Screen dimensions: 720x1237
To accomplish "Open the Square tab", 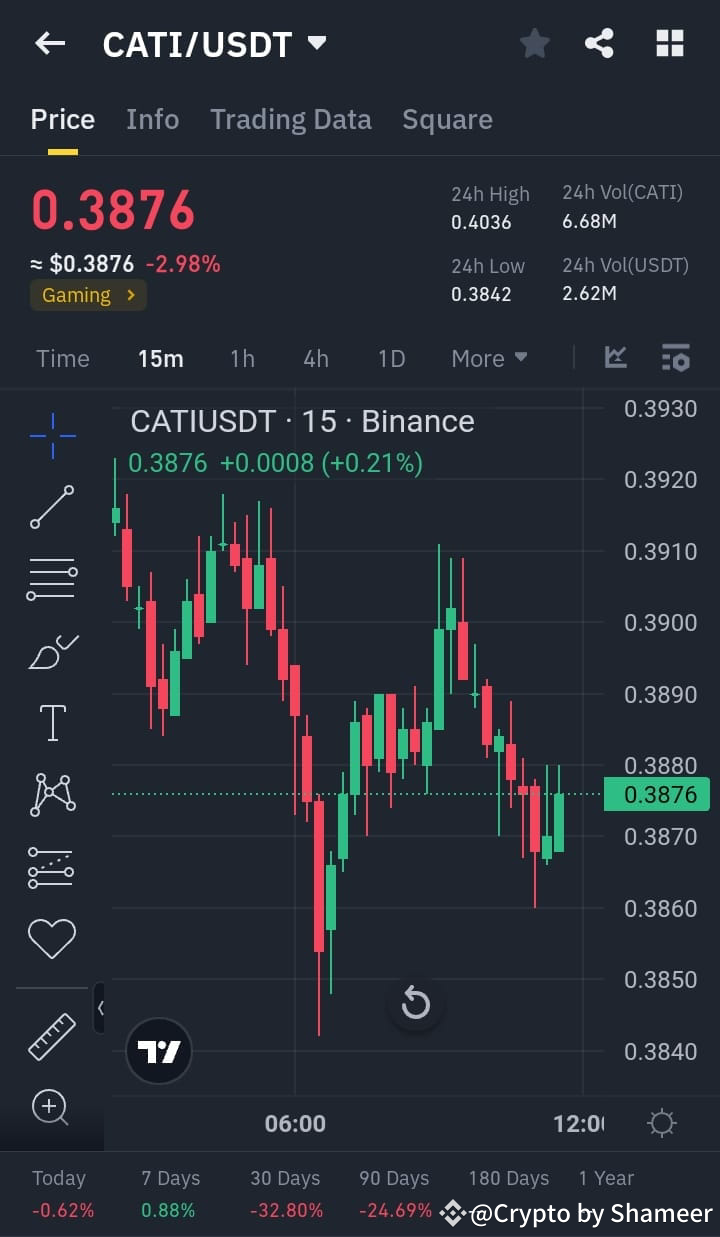I will coord(447,119).
